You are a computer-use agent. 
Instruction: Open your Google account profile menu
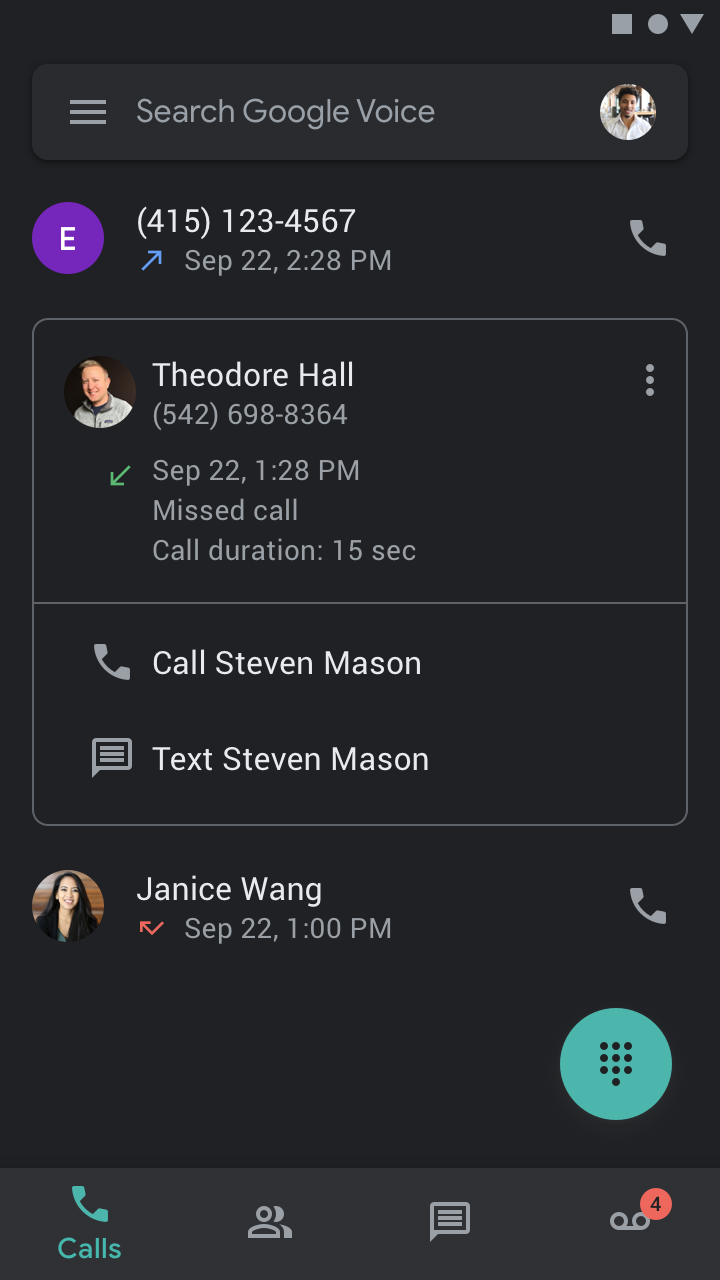click(x=628, y=112)
